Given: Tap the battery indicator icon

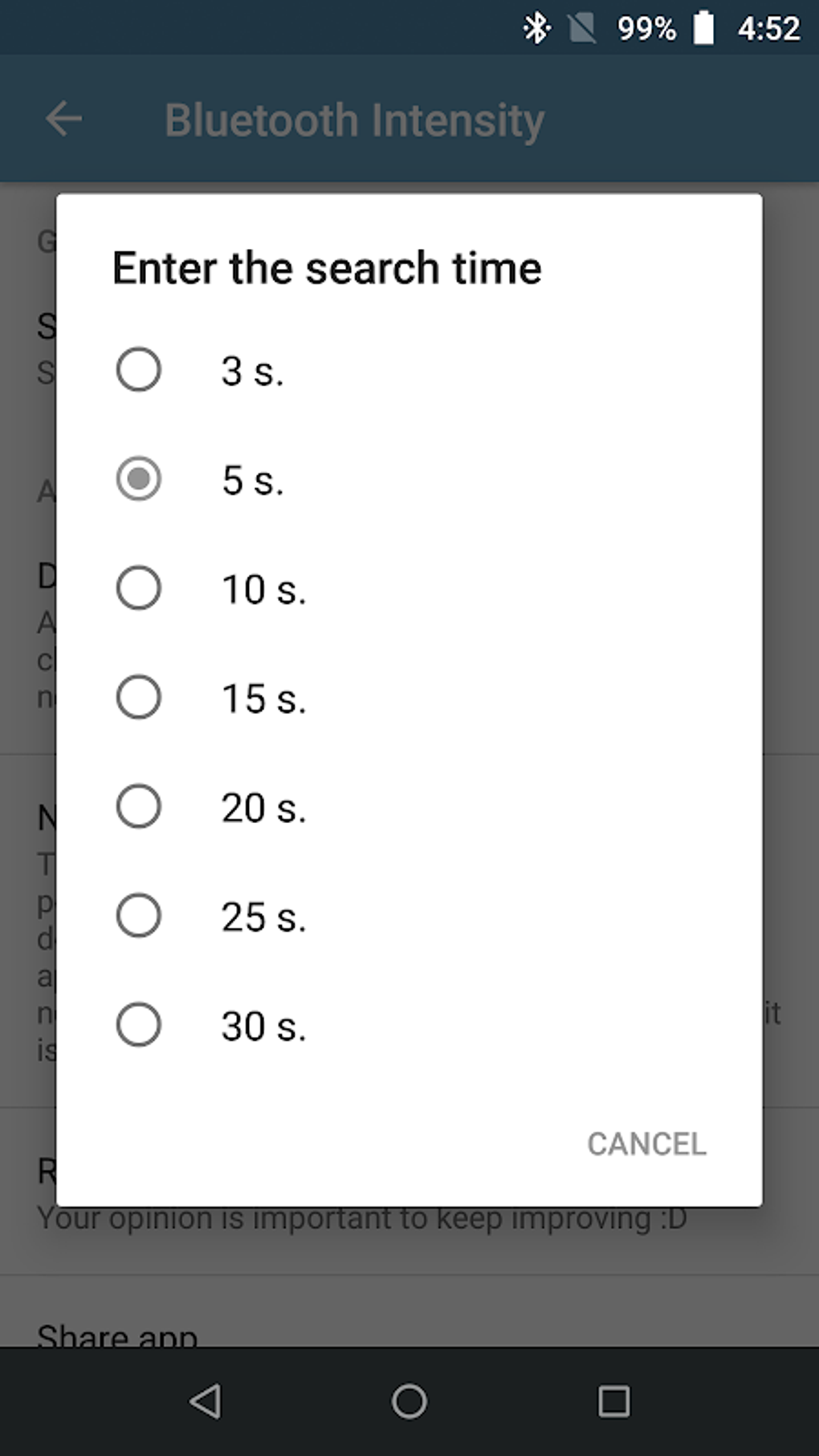Looking at the screenshot, I should click(x=704, y=28).
